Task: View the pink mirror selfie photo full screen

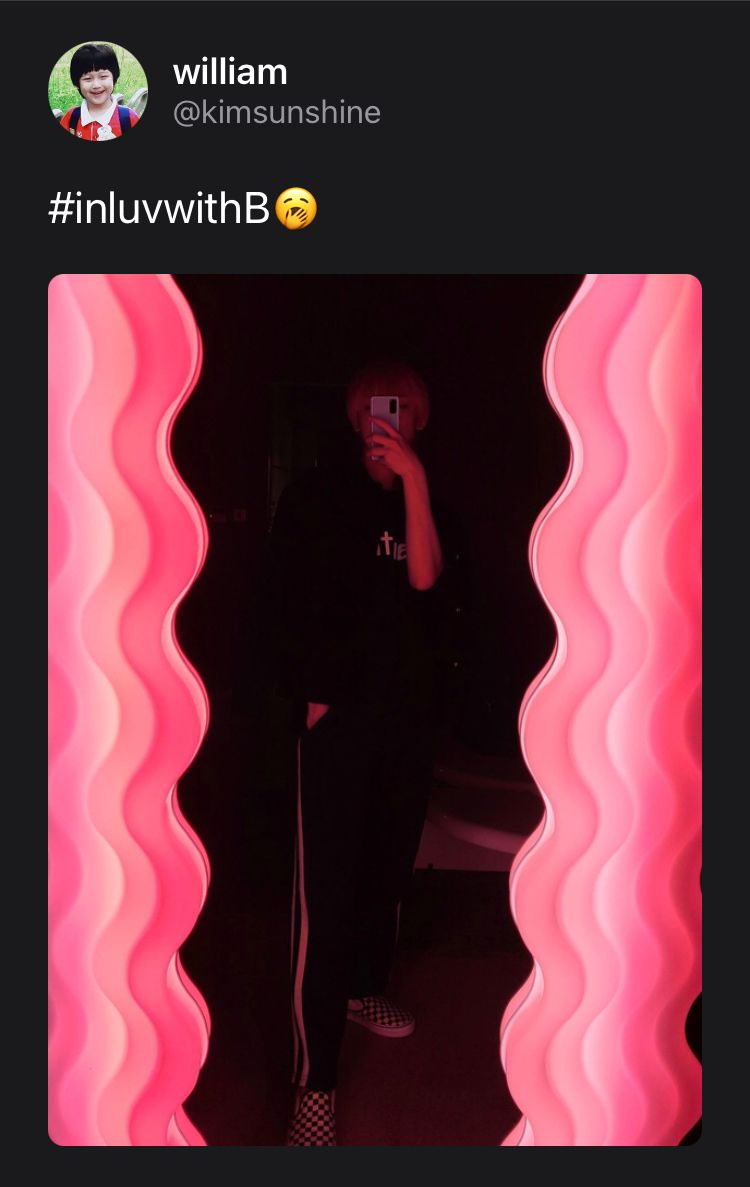Action: click(375, 709)
